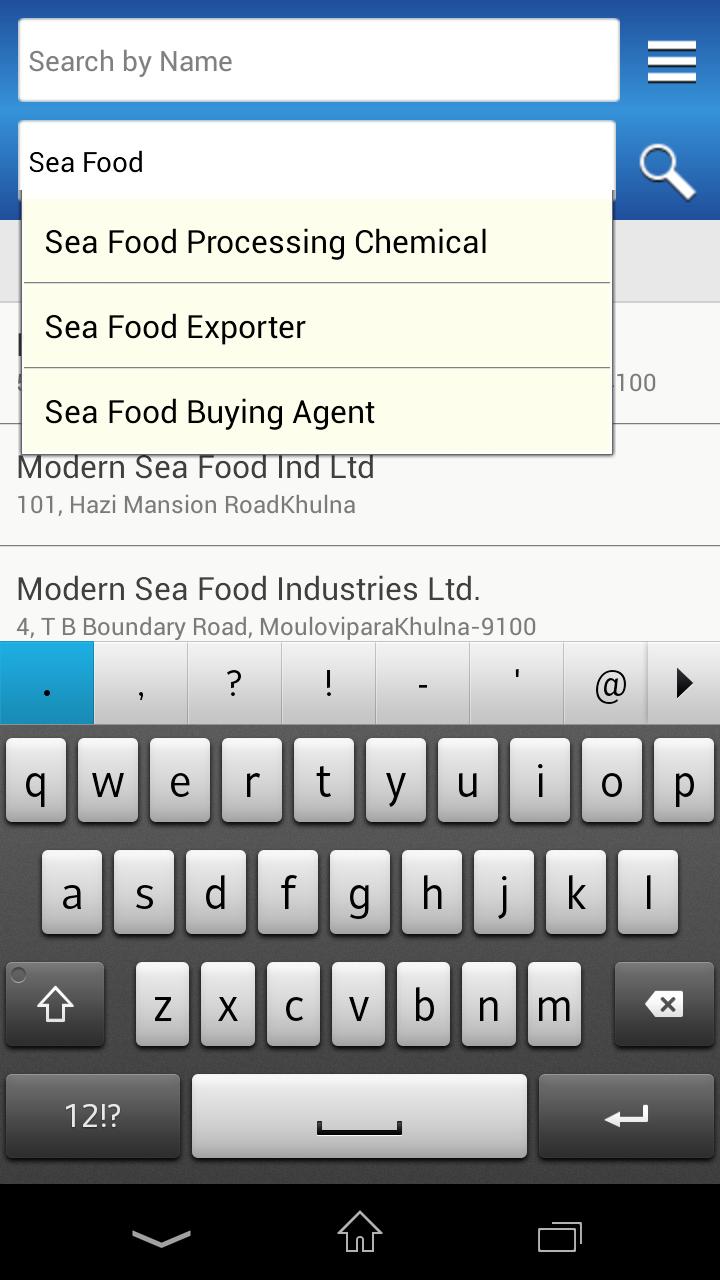Image resolution: width=720 pixels, height=1280 pixels.
Task: Tap the 'Search by Name' input field
Action: (x=318, y=60)
